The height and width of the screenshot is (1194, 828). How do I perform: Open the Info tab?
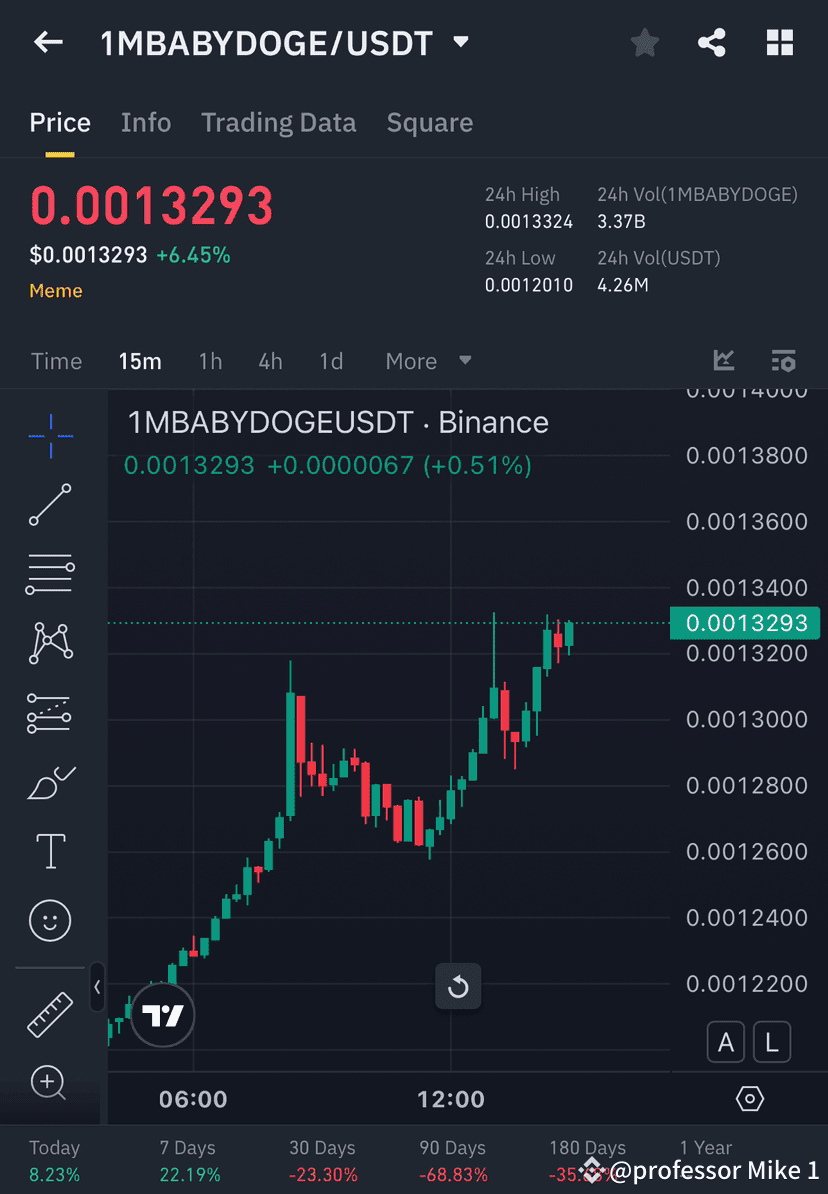point(146,122)
